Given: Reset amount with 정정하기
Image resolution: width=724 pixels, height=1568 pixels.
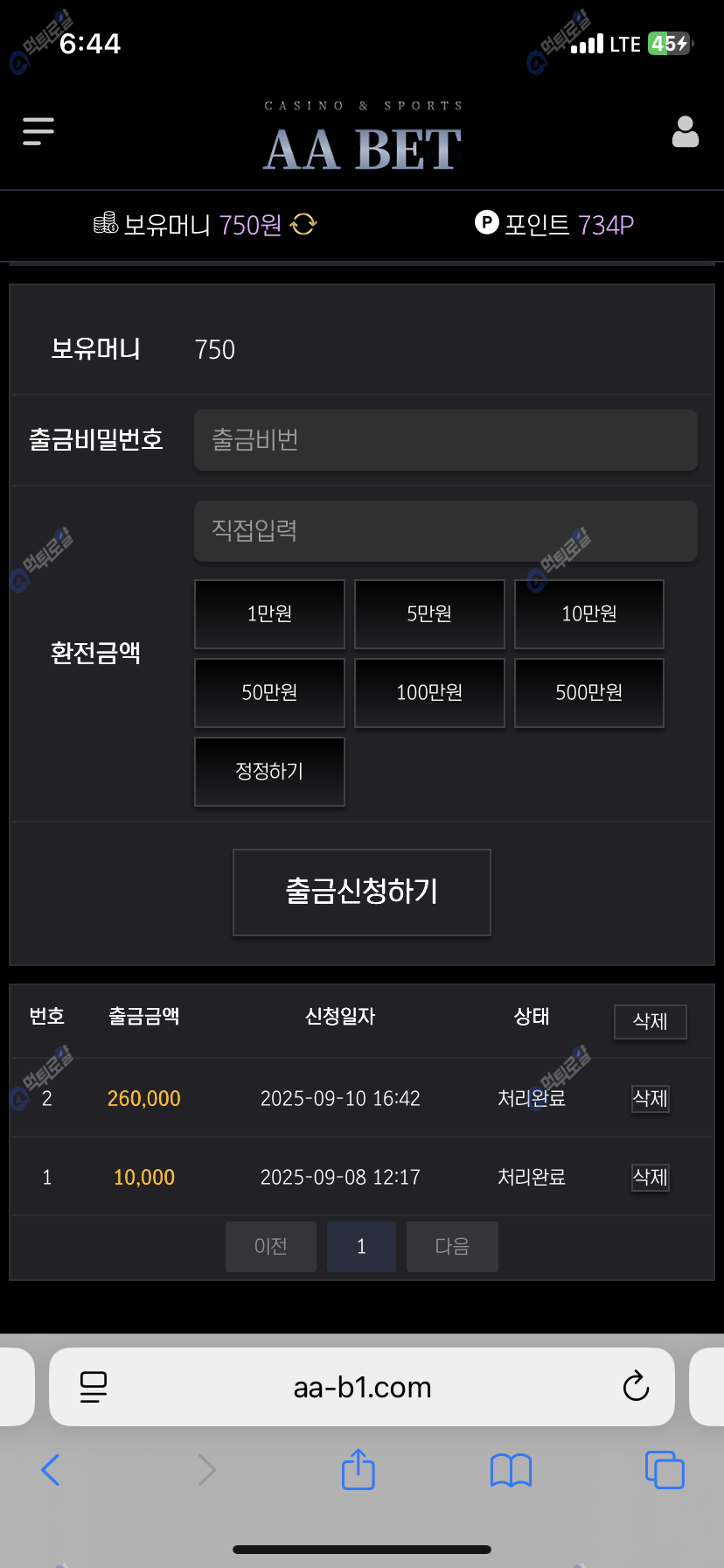Looking at the screenshot, I should coord(269,772).
